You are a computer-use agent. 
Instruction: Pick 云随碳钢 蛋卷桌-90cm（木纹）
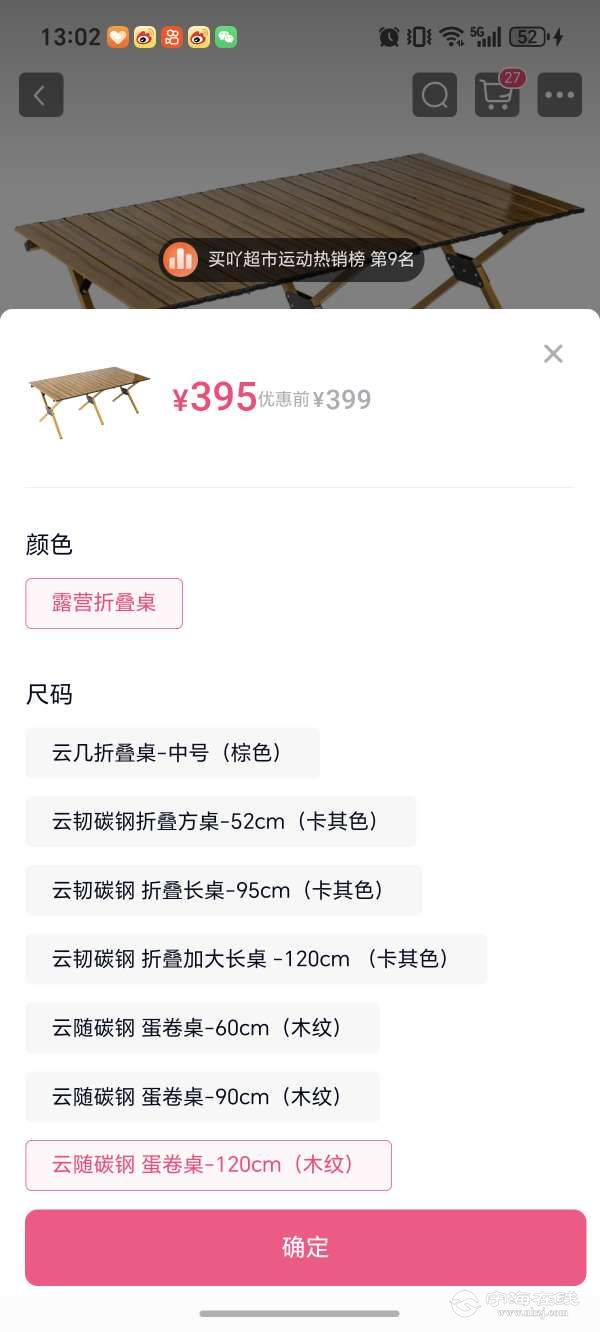[x=202, y=1097]
